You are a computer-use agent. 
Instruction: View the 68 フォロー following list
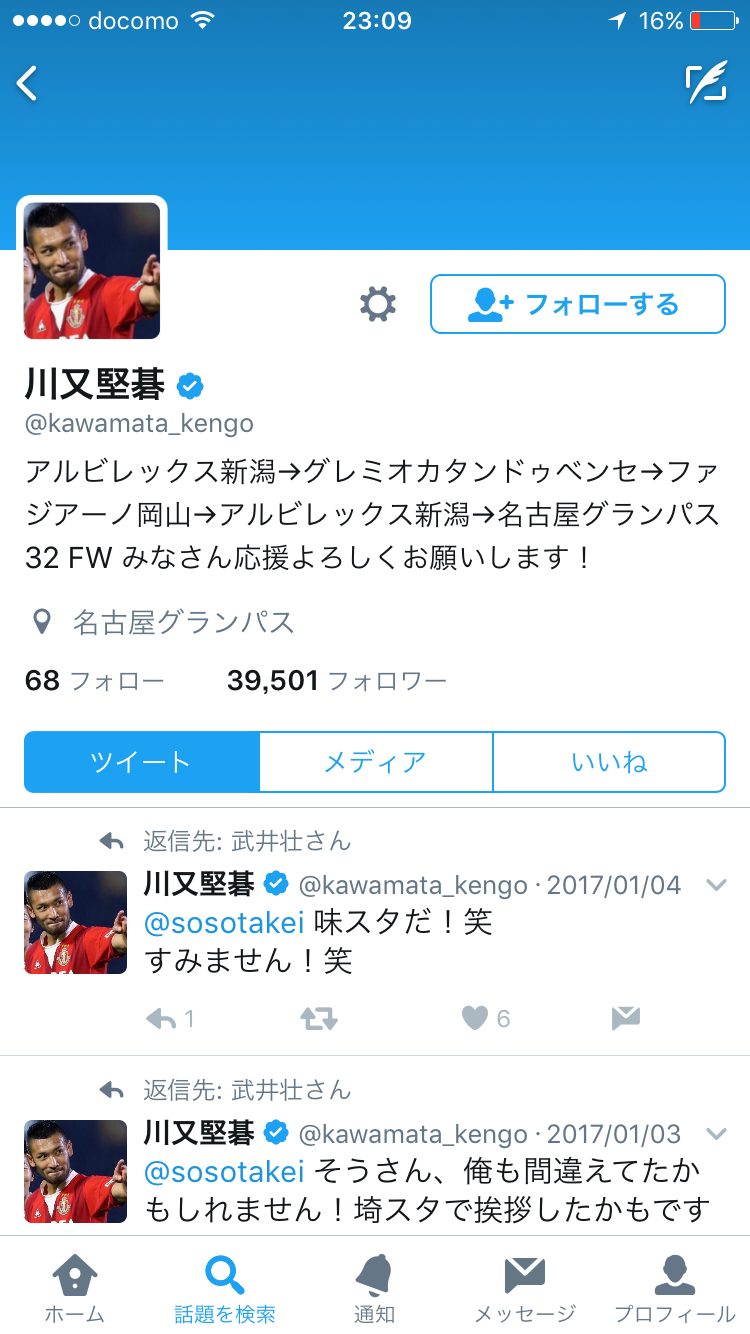point(94,681)
